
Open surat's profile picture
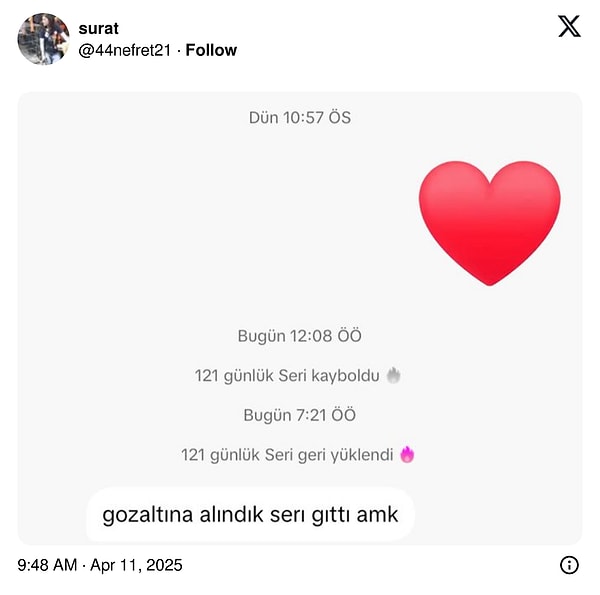tap(43, 39)
